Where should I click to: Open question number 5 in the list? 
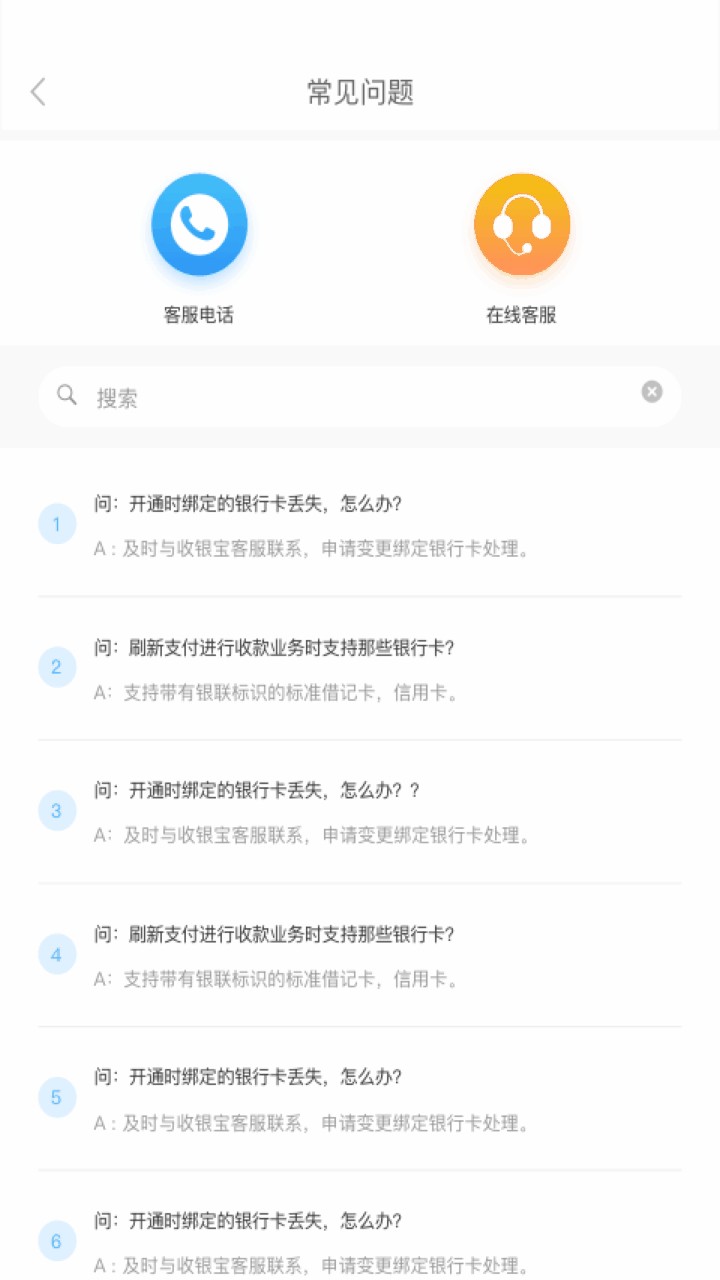360,1099
